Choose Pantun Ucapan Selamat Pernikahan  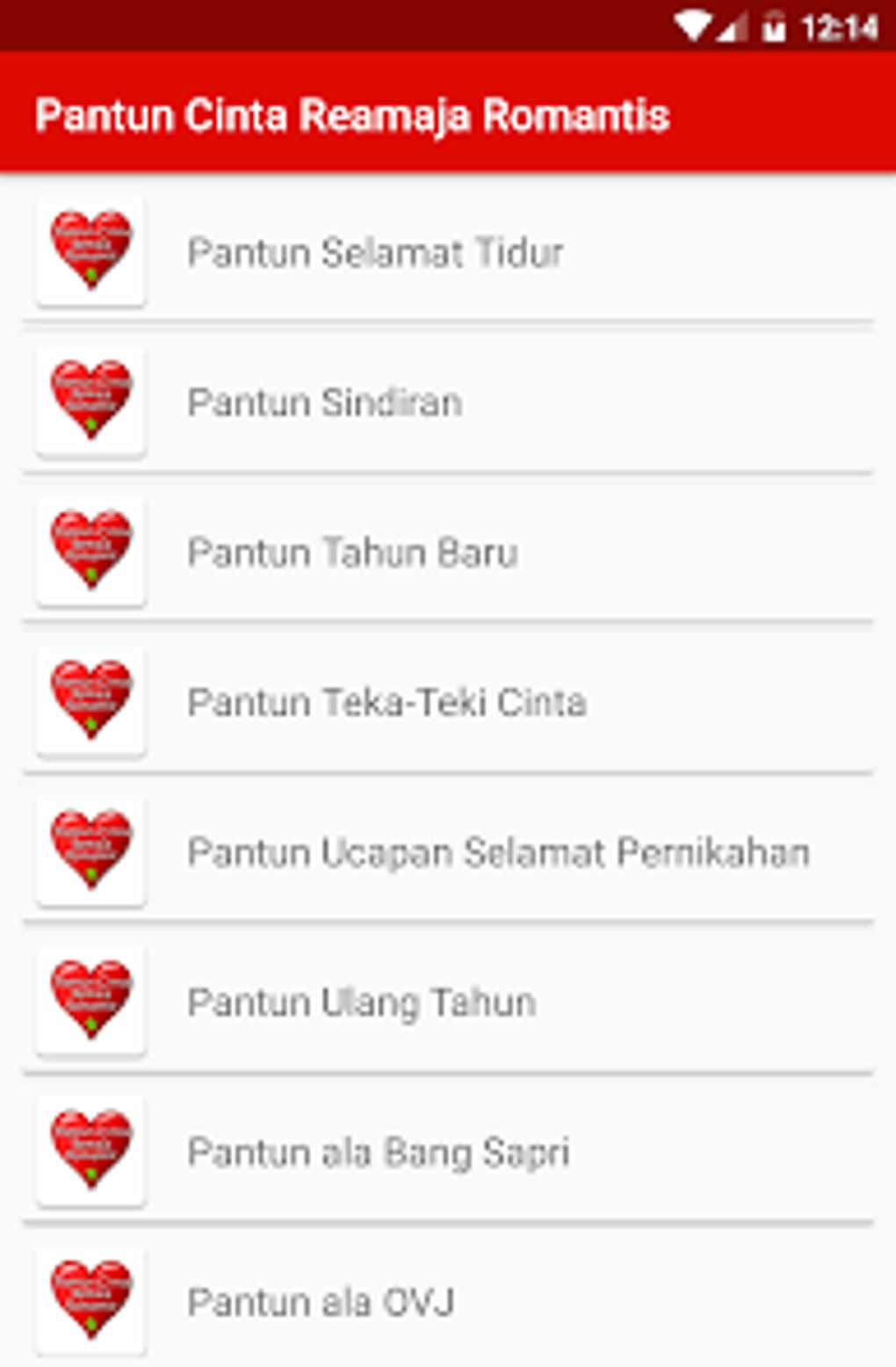498,853
